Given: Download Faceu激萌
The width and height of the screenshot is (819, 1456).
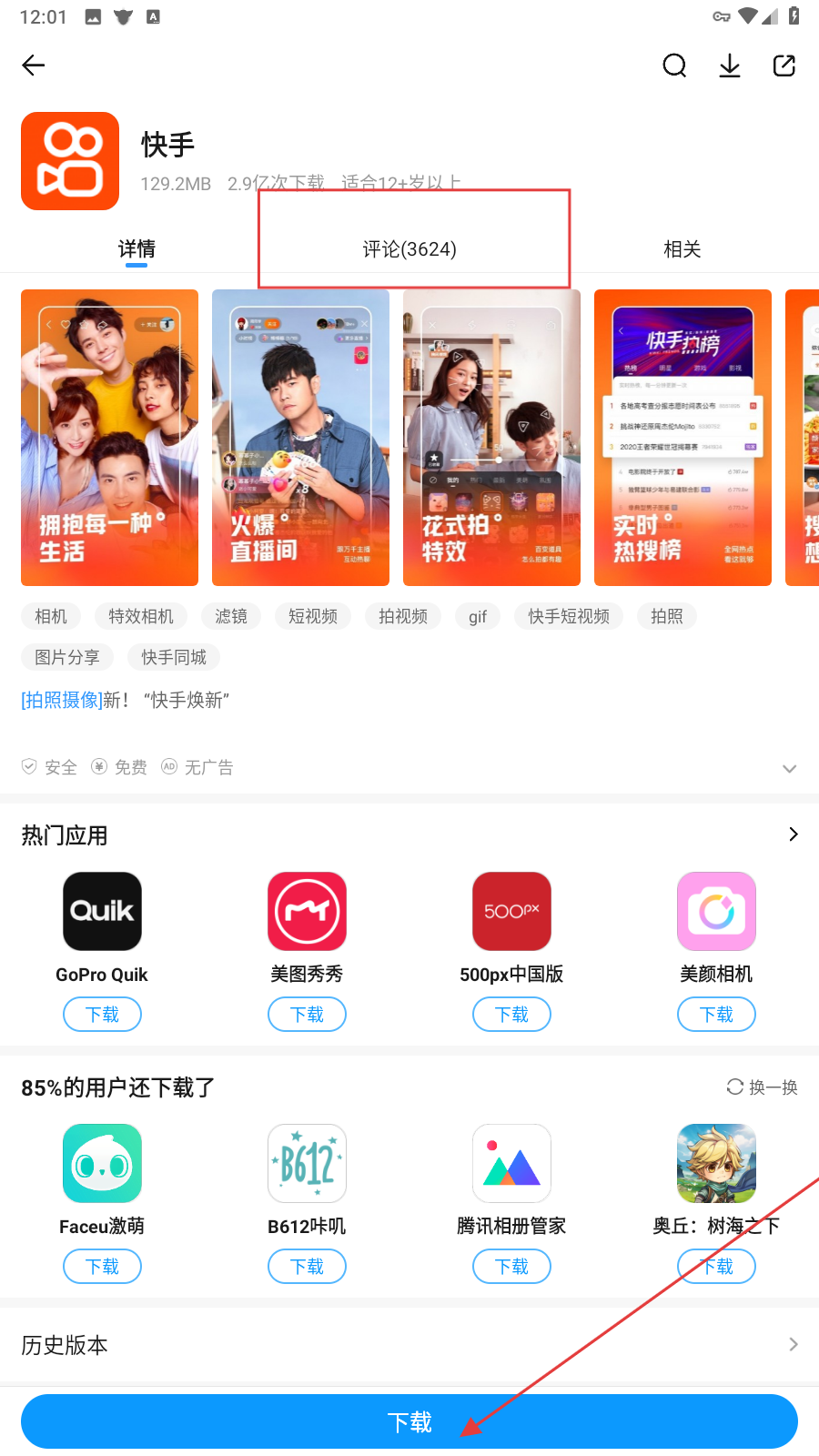Looking at the screenshot, I should click(x=102, y=1267).
